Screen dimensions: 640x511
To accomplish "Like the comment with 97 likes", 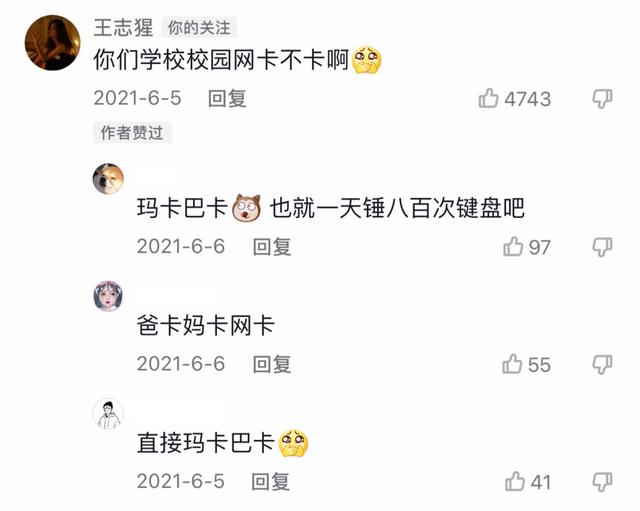I will coord(513,246).
